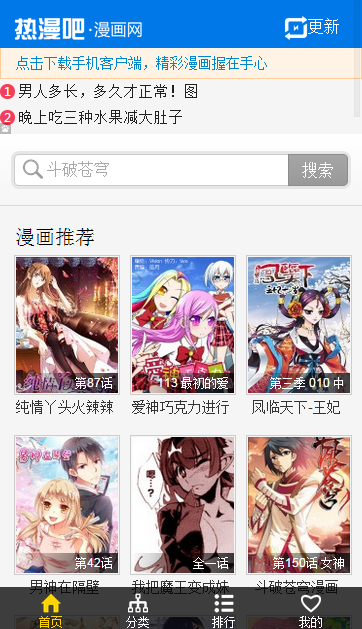
Task: Tap the 搜索 button
Action: 318,170
